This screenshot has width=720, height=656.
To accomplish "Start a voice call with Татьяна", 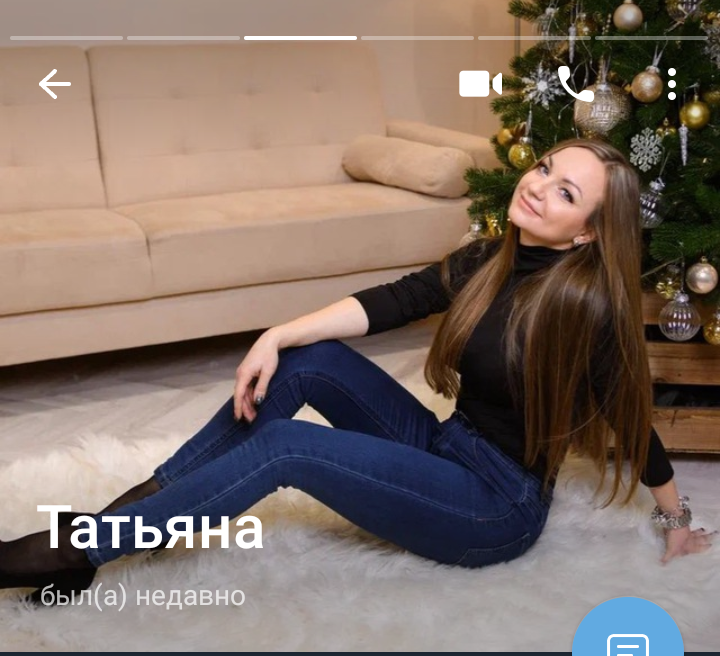I will [x=575, y=85].
